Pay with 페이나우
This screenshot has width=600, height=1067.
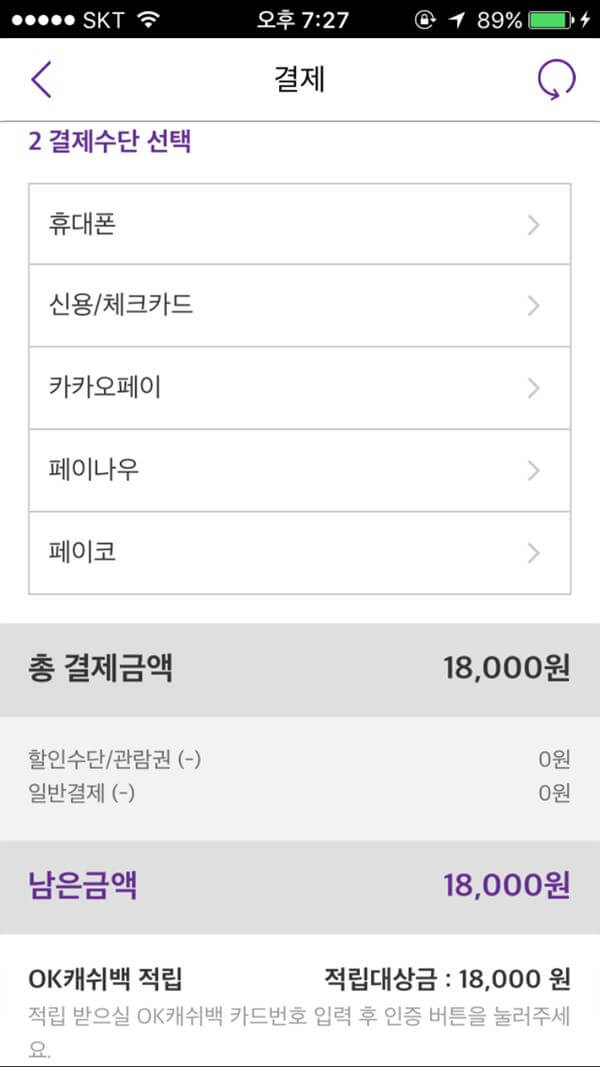click(299, 470)
